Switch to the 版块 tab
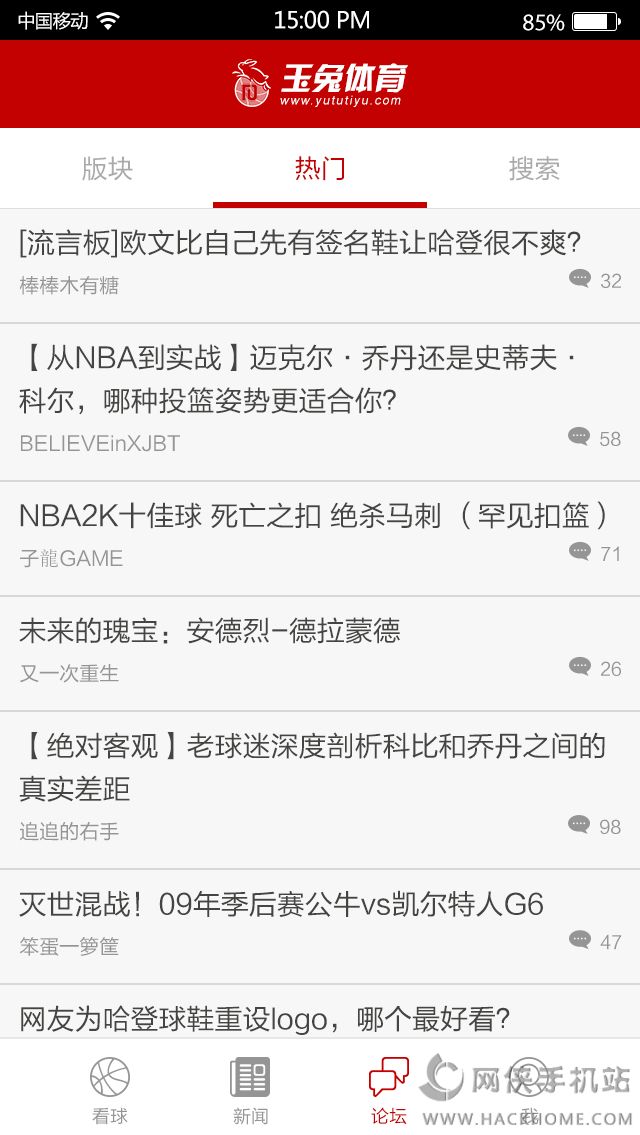 click(107, 169)
